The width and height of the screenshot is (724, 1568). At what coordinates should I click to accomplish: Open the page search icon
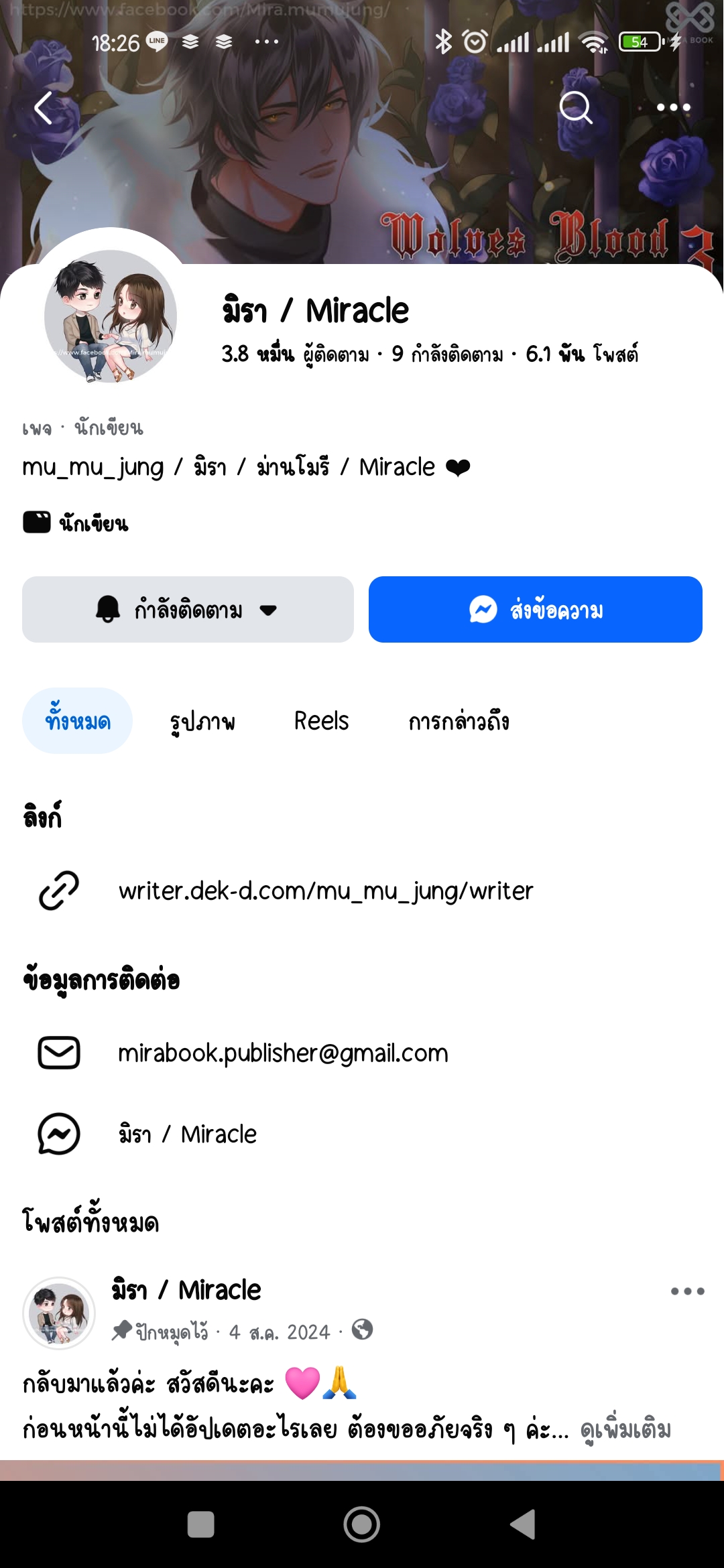point(575,108)
